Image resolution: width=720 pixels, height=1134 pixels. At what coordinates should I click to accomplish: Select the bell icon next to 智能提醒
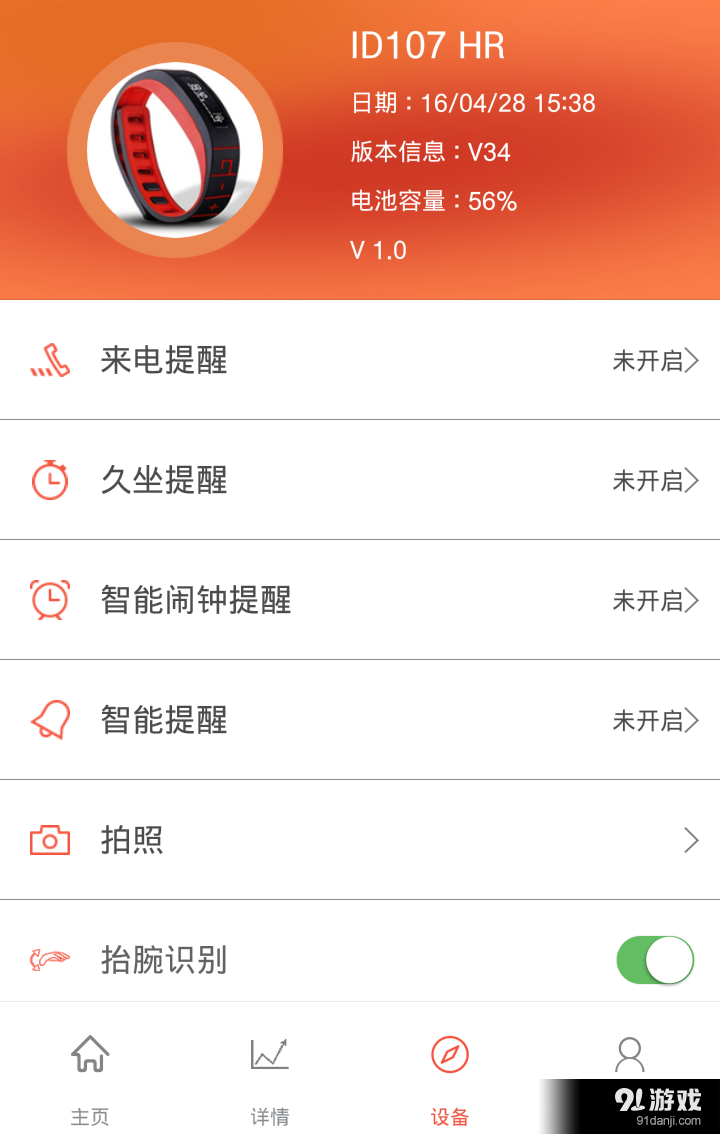point(50,720)
